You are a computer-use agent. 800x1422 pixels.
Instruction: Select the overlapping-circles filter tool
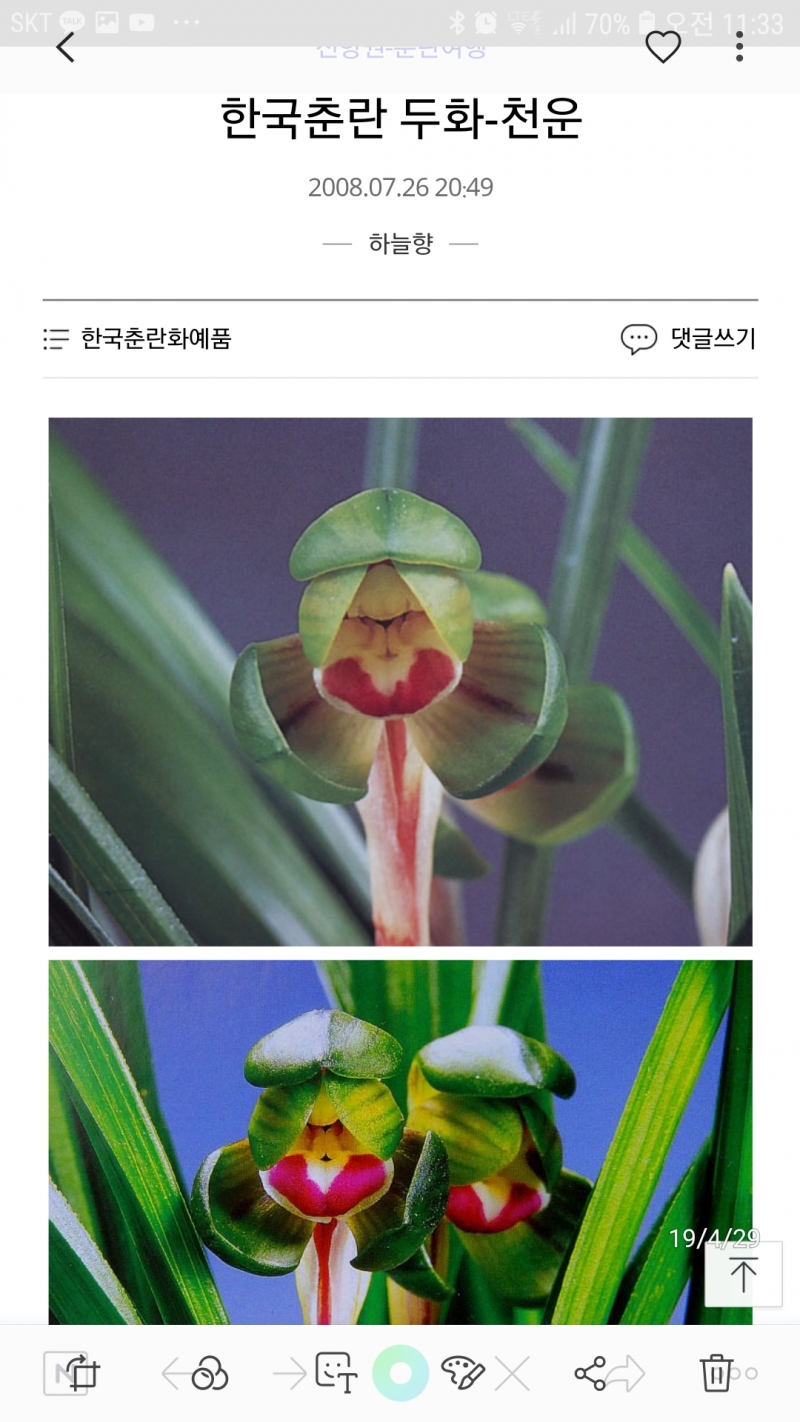click(x=210, y=1374)
